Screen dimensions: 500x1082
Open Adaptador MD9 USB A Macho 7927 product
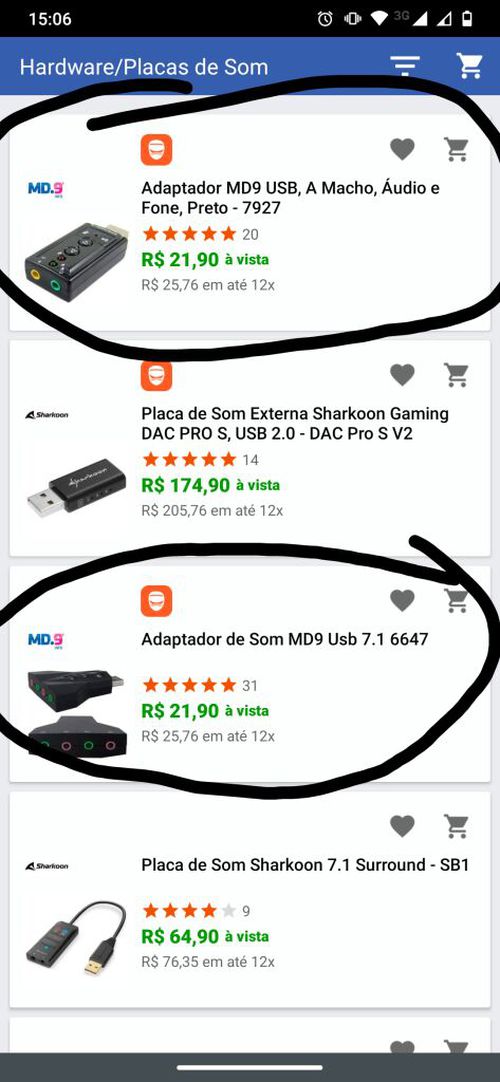(x=250, y=223)
